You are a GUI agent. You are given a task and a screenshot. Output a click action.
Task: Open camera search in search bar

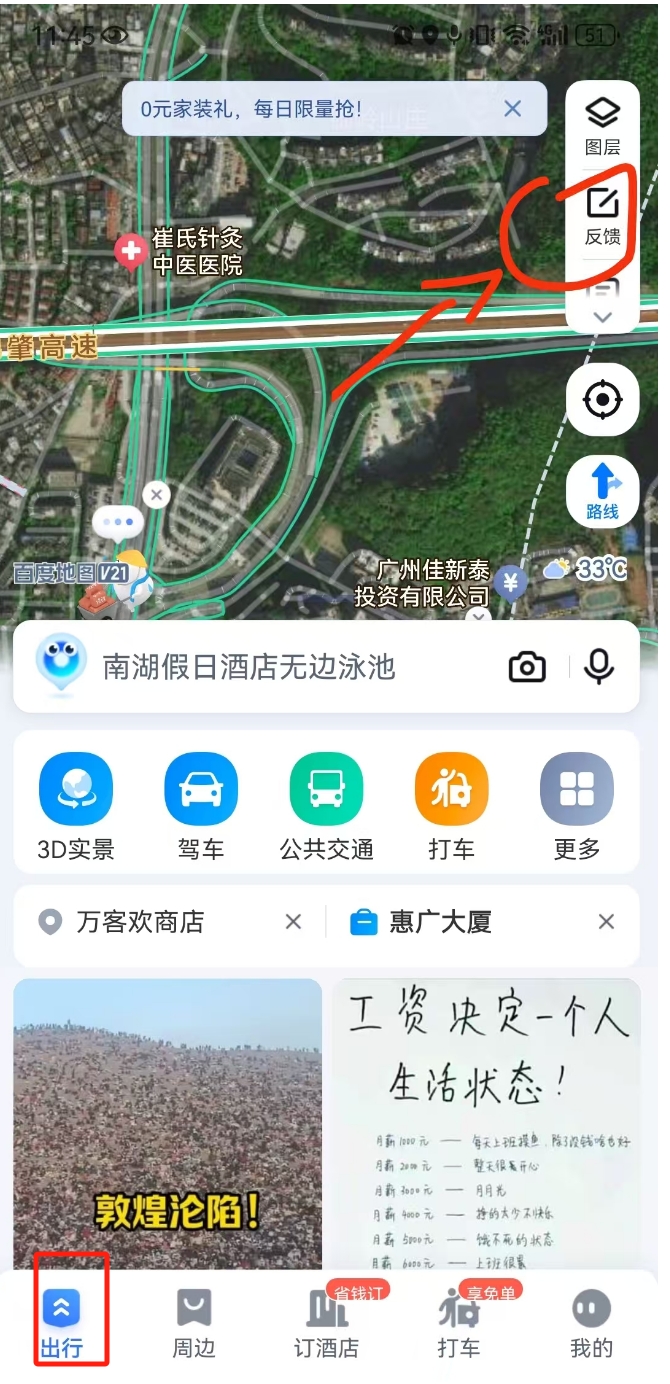(527, 667)
